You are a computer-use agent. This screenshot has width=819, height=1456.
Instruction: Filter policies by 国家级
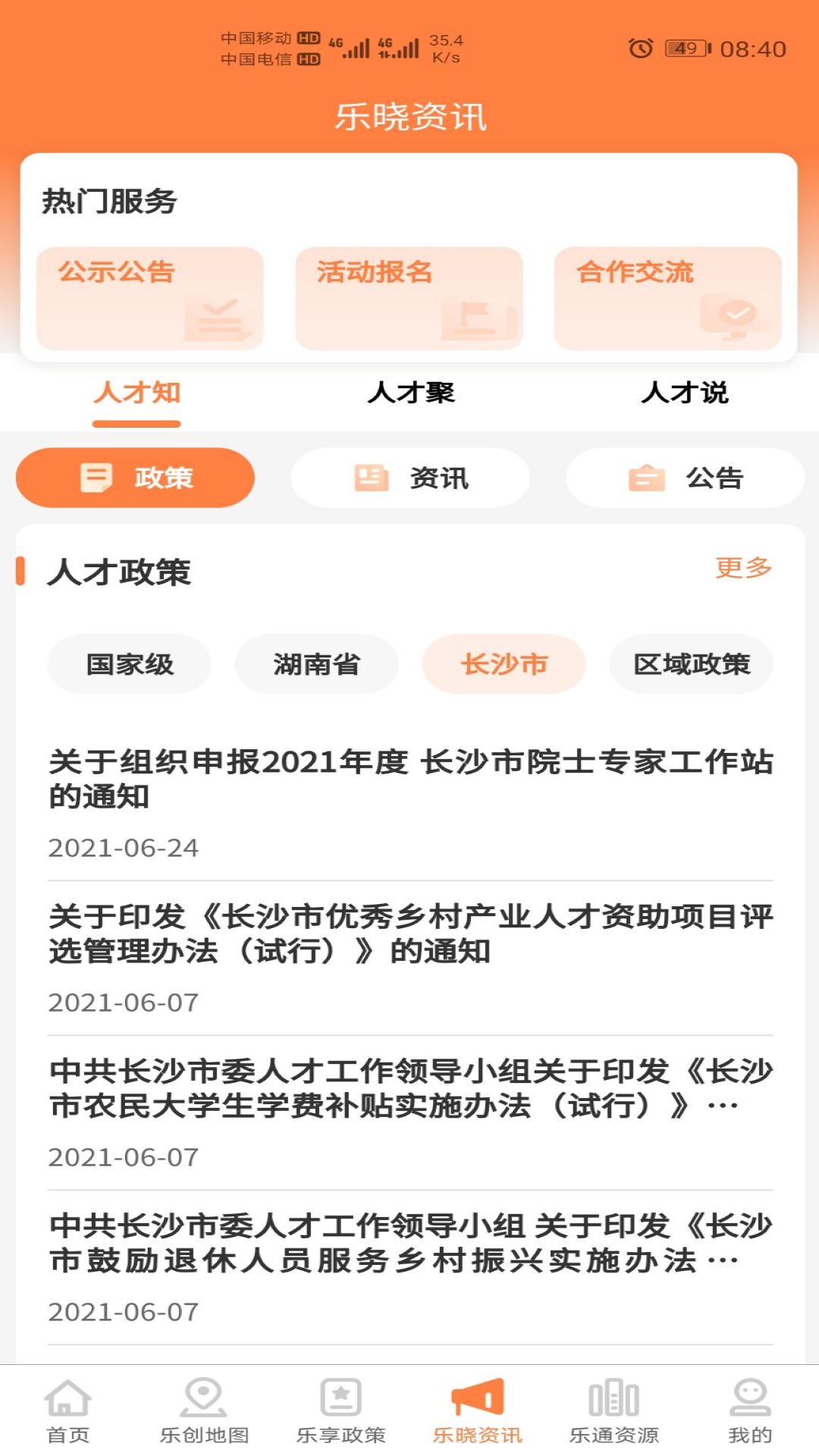pos(129,664)
